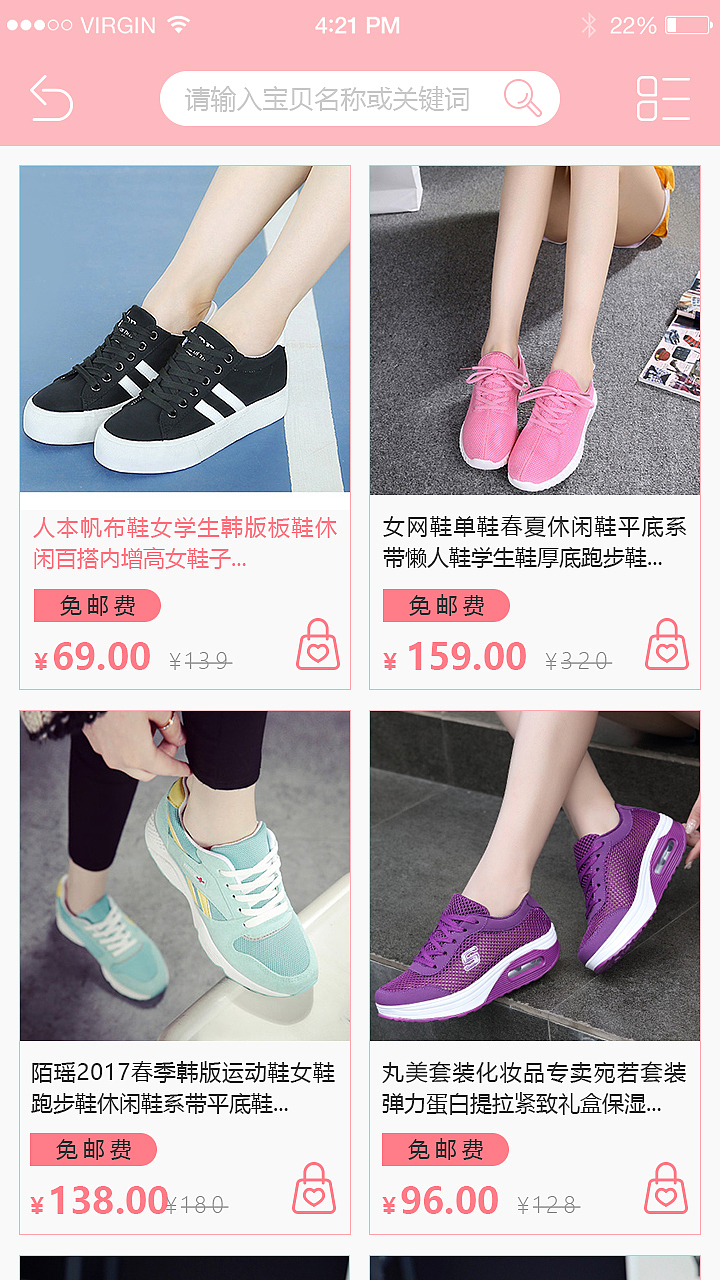Viewport: 720px width, 1280px height.
Task: Tap the 免邮费 badge on the ¥159.00 item
Action: coord(447,605)
